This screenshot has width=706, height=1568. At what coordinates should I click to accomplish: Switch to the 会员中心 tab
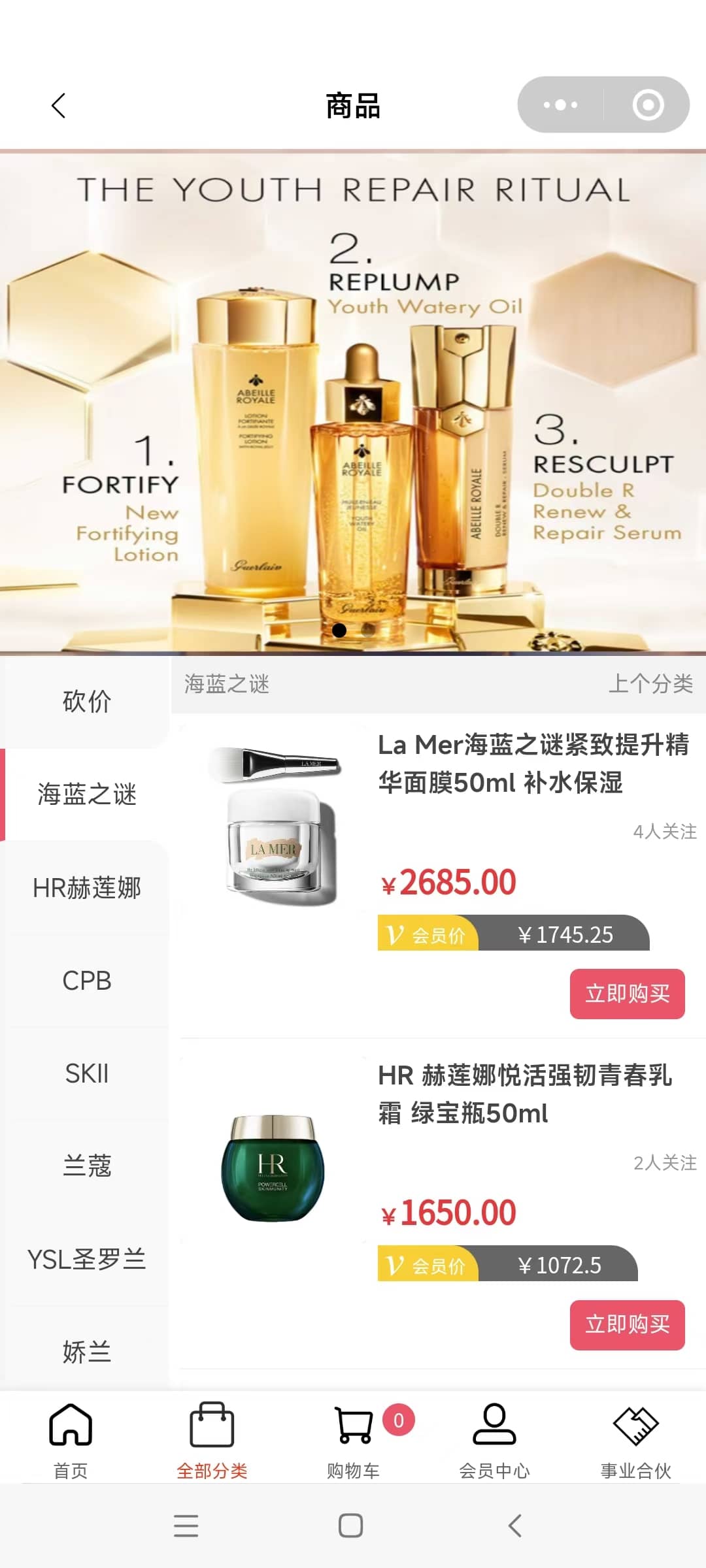[x=494, y=1441]
